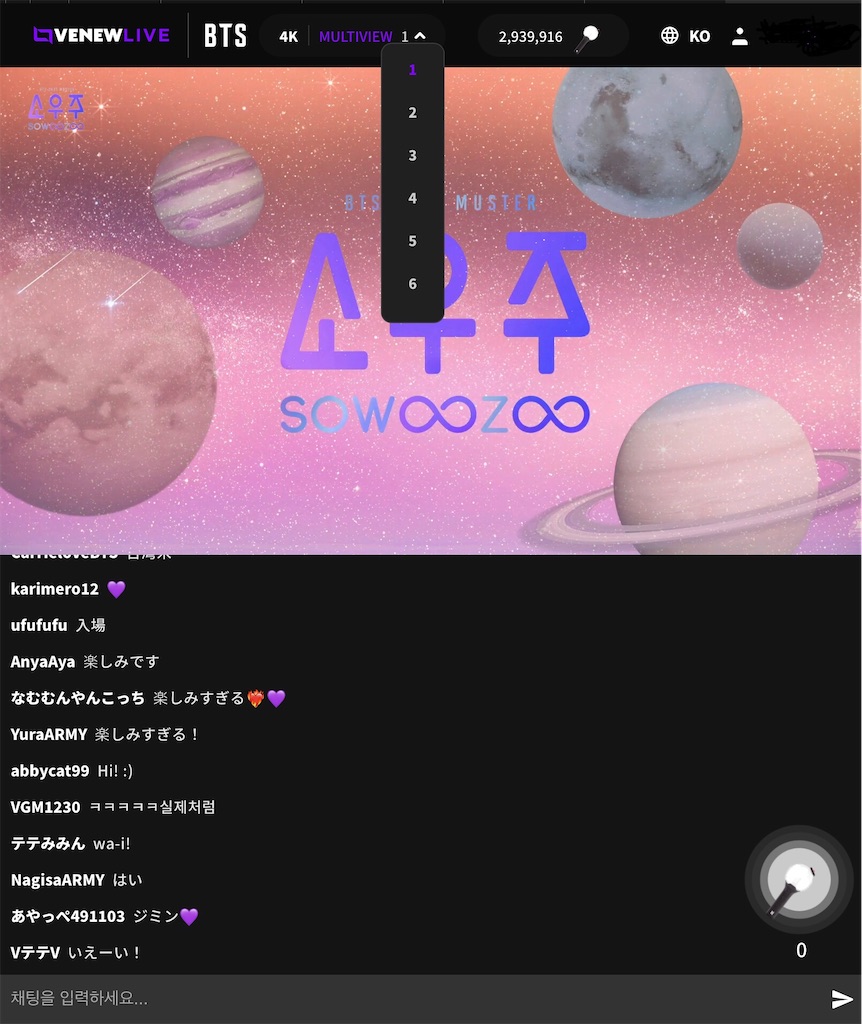Open the VENEWLIVE home logo
This screenshot has height=1024, width=862.
click(x=100, y=36)
